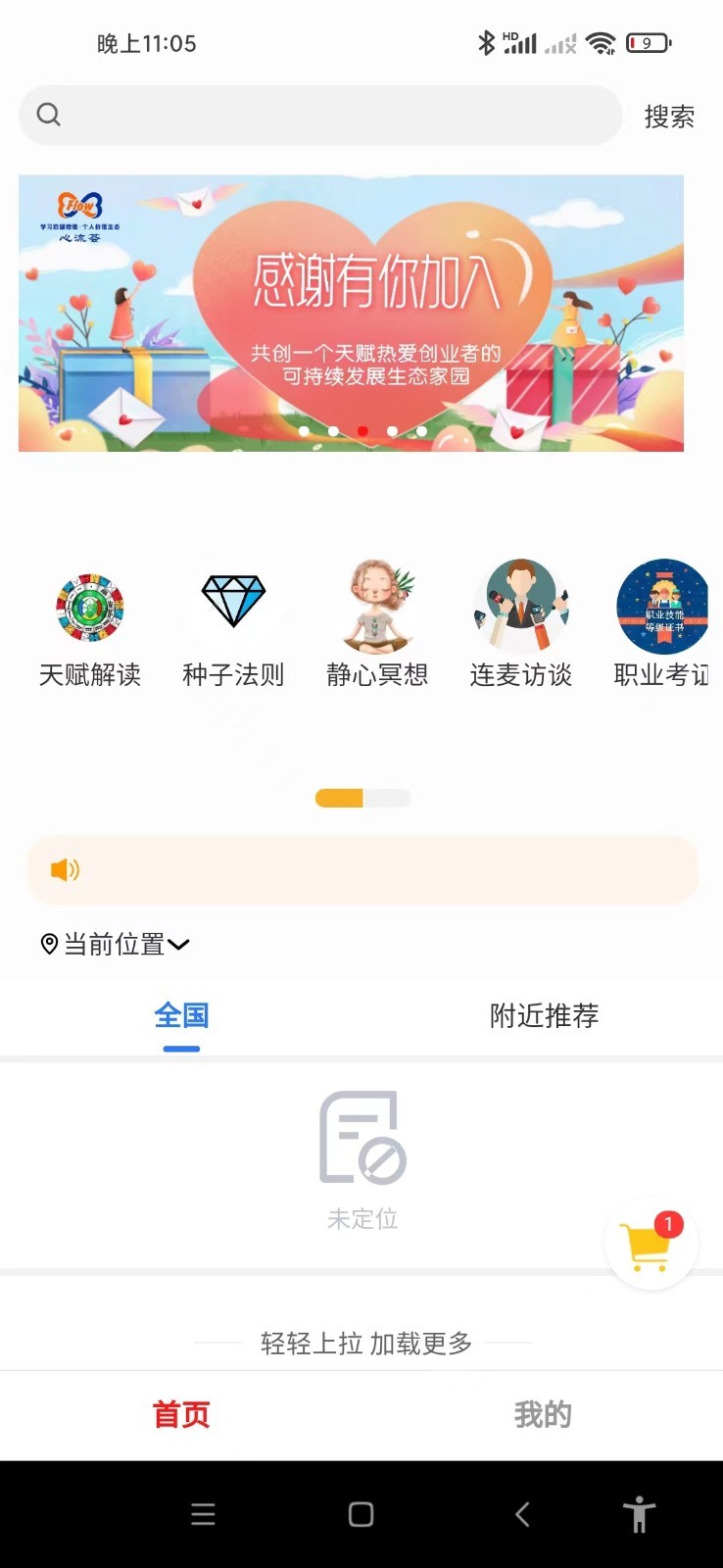
Task: Switch to the 附近推荐 tab
Action: [x=543, y=1016]
